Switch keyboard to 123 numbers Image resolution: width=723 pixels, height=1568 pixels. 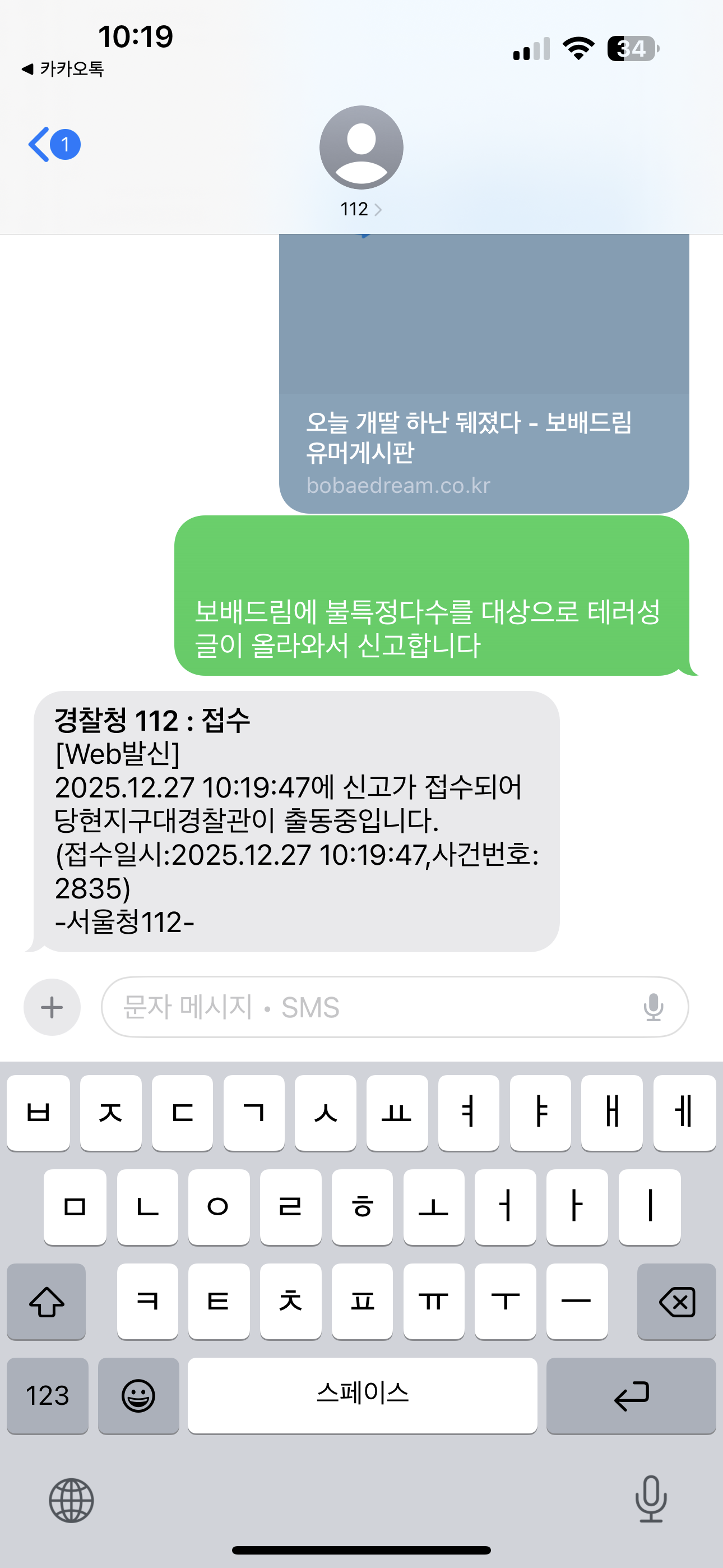point(48,1395)
